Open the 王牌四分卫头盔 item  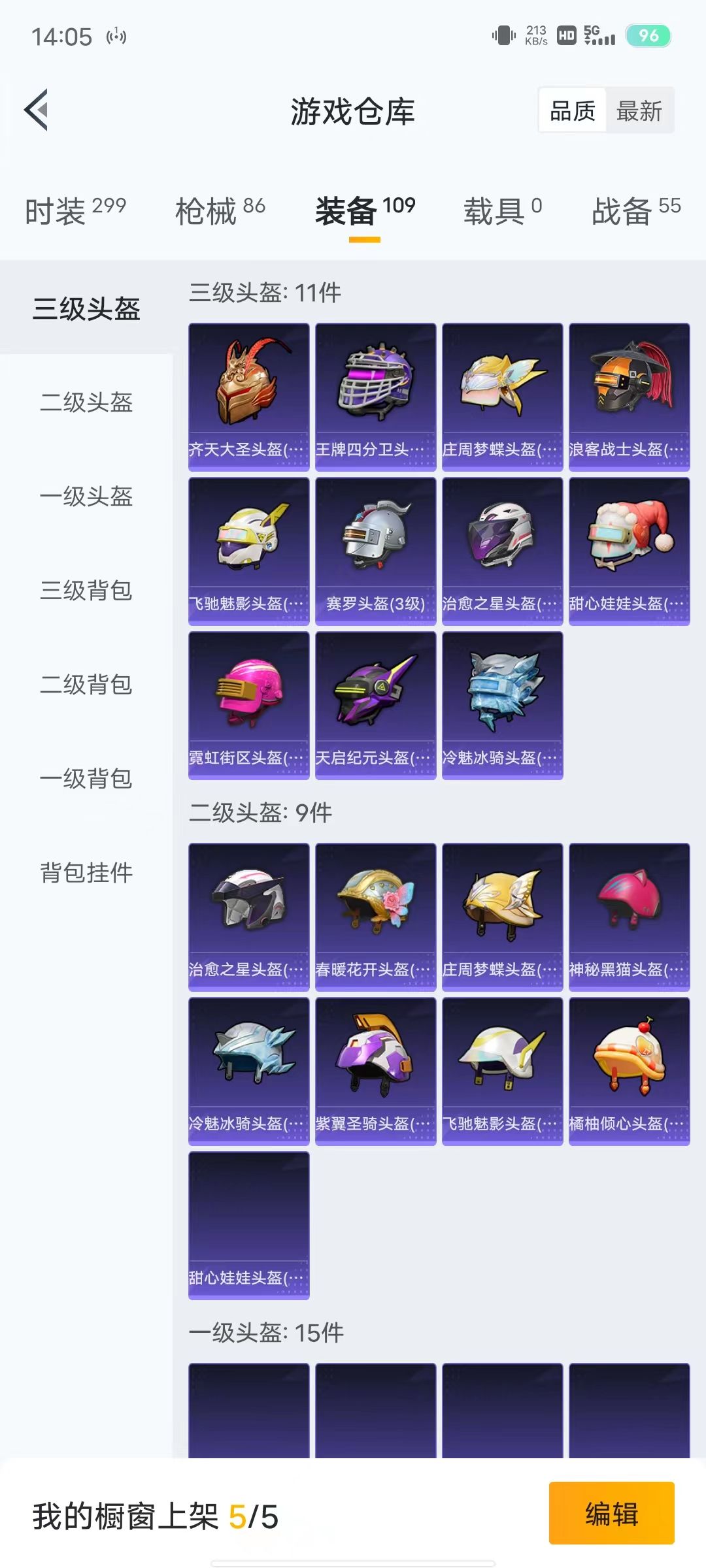tap(376, 392)
